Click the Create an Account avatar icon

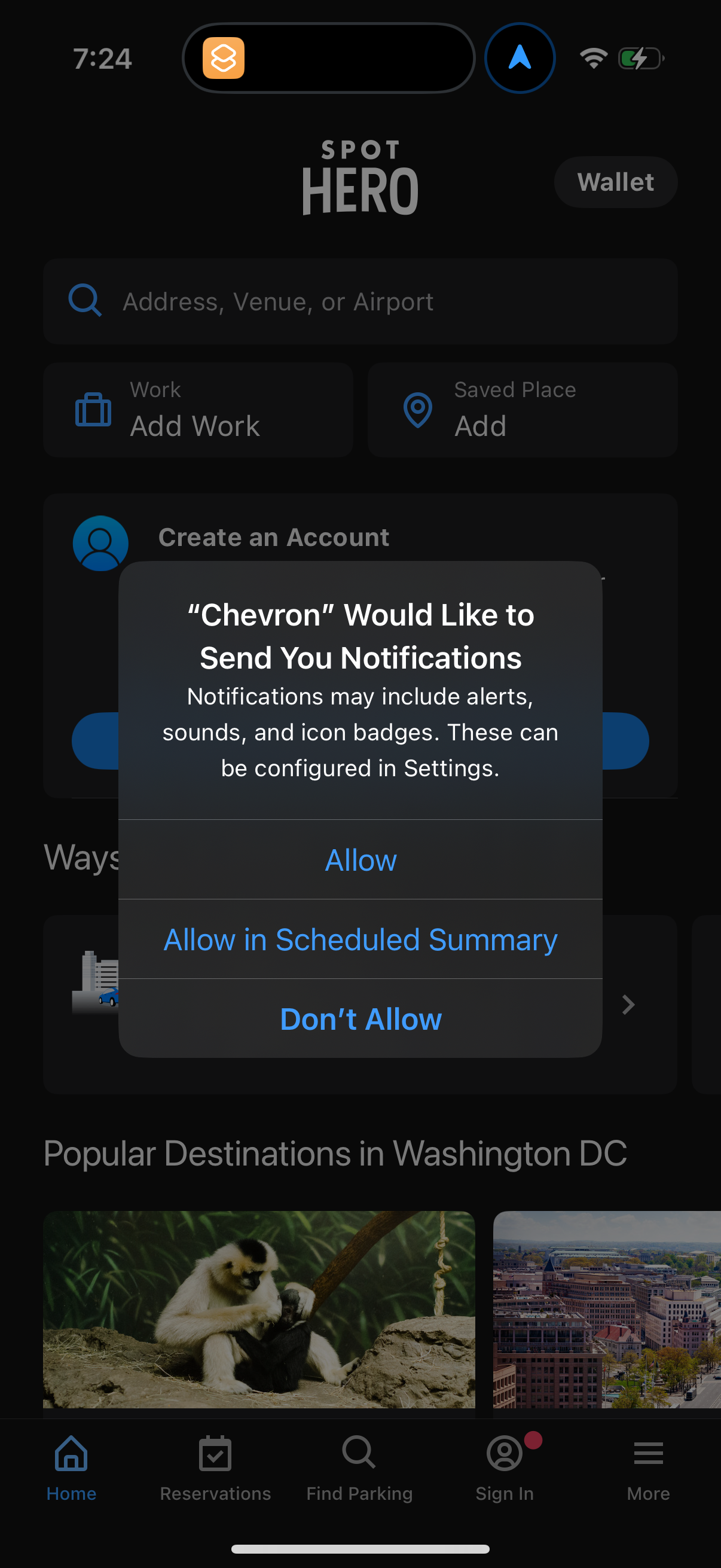pyautogui.click(x=100, y=542)
